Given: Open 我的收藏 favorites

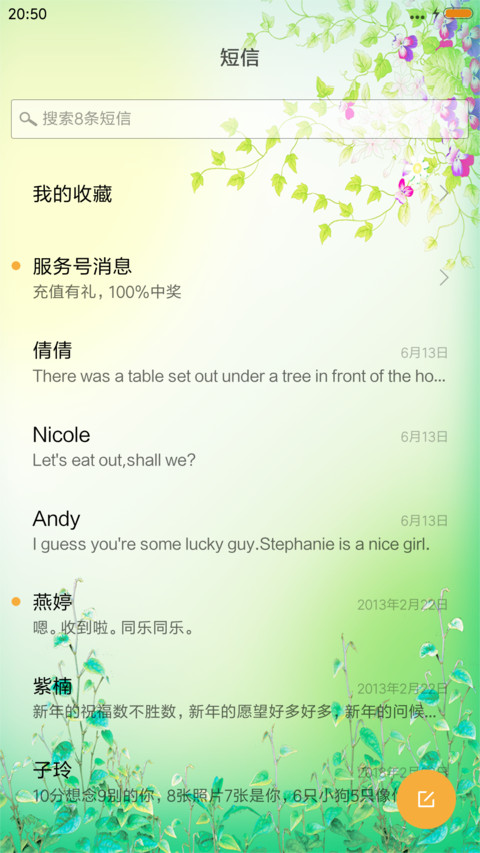Looking at the screenshot, I should click(240, 194).
